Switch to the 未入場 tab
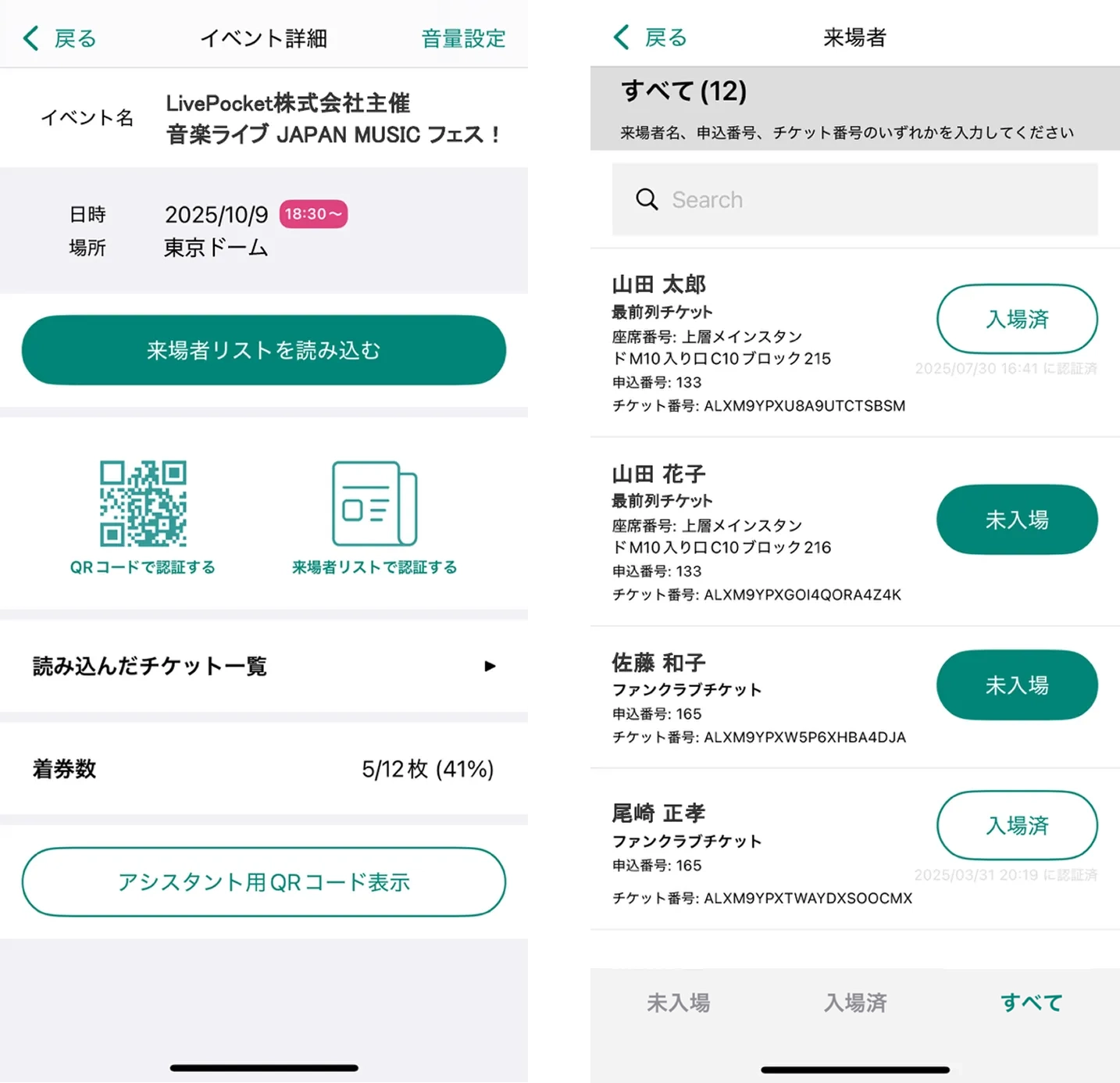1120x1083 pixels. [x=678, y=1003]
